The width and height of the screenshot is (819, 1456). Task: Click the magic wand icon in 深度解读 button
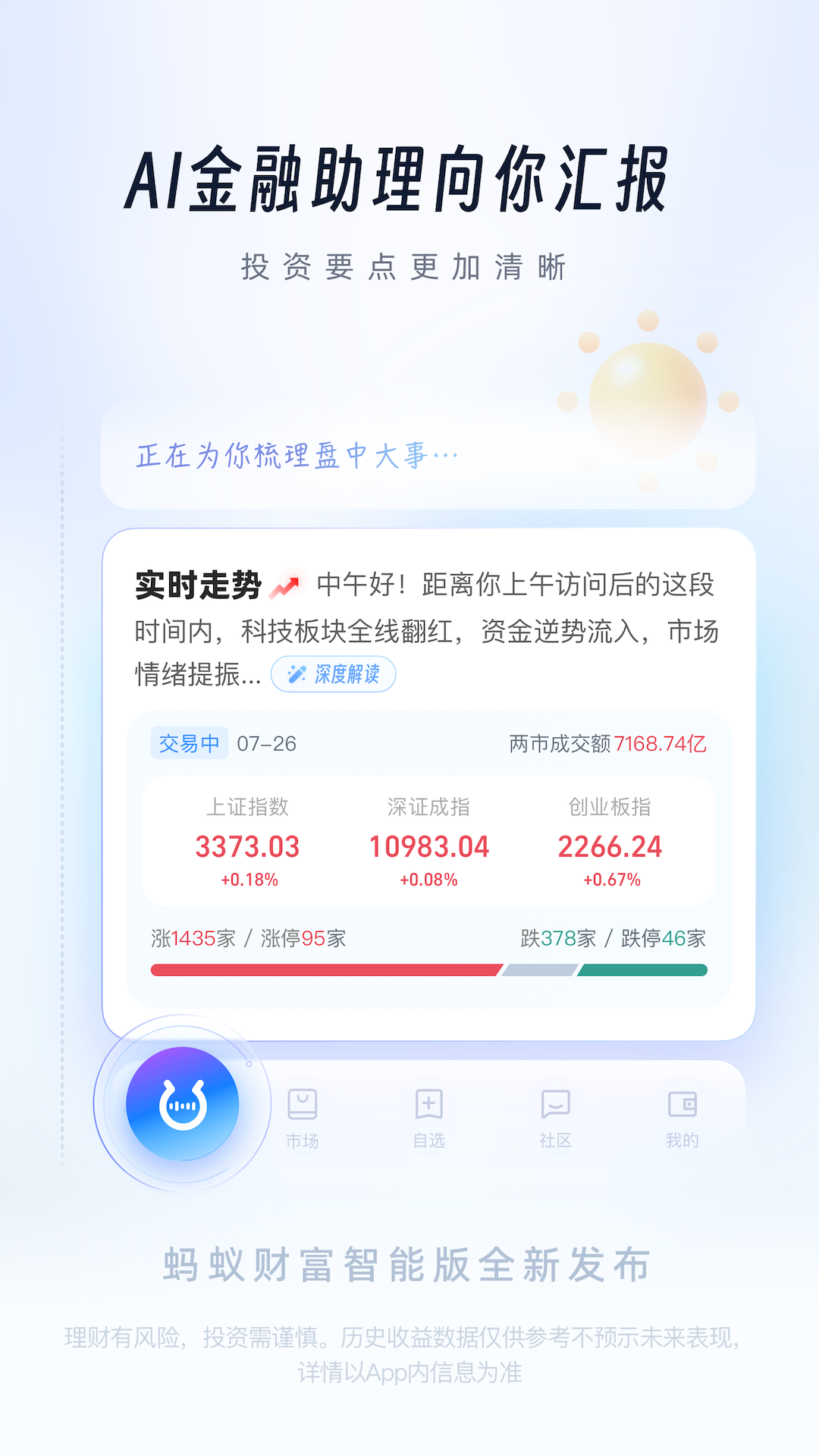pyautogui.click(x=297, y=673)
